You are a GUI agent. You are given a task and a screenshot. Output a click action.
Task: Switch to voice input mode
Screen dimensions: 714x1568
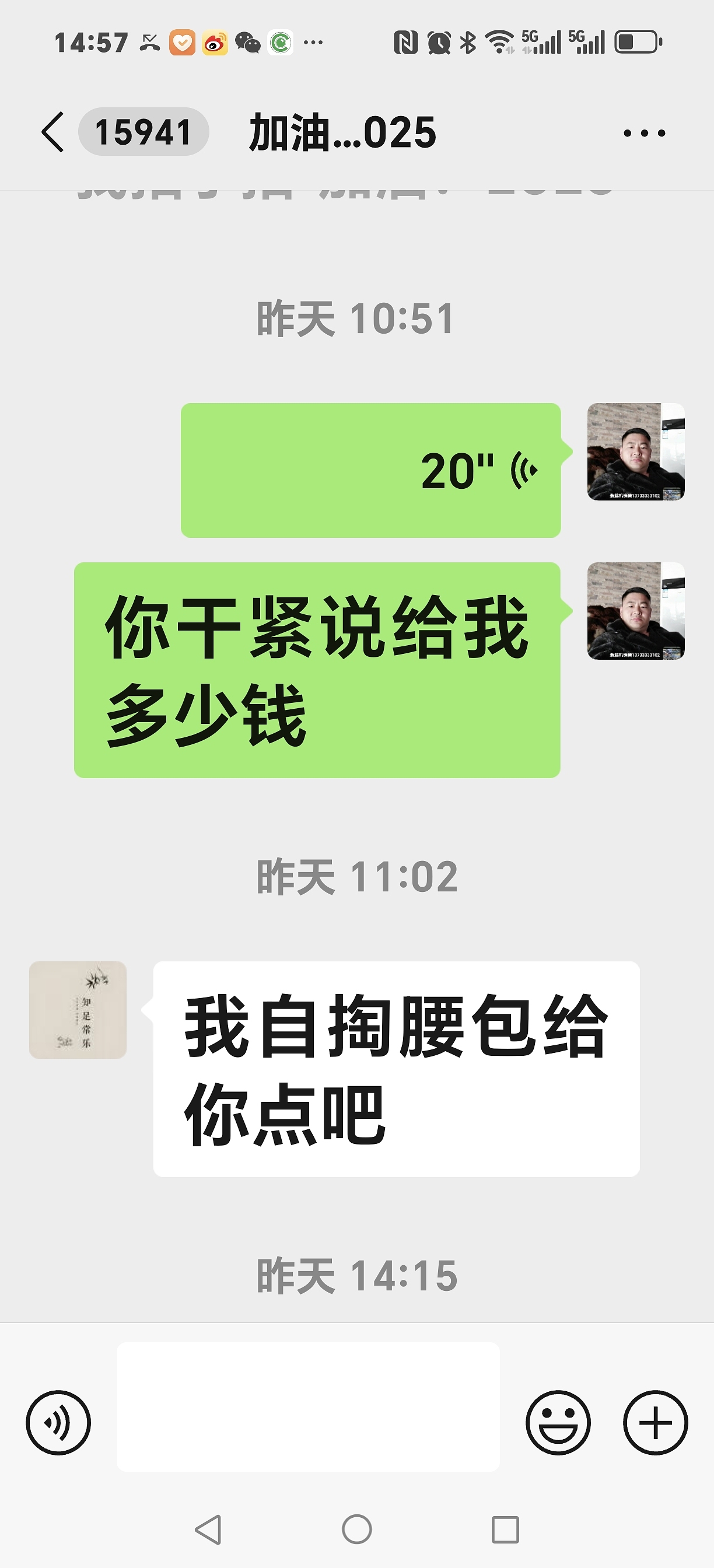[58, 1423]
